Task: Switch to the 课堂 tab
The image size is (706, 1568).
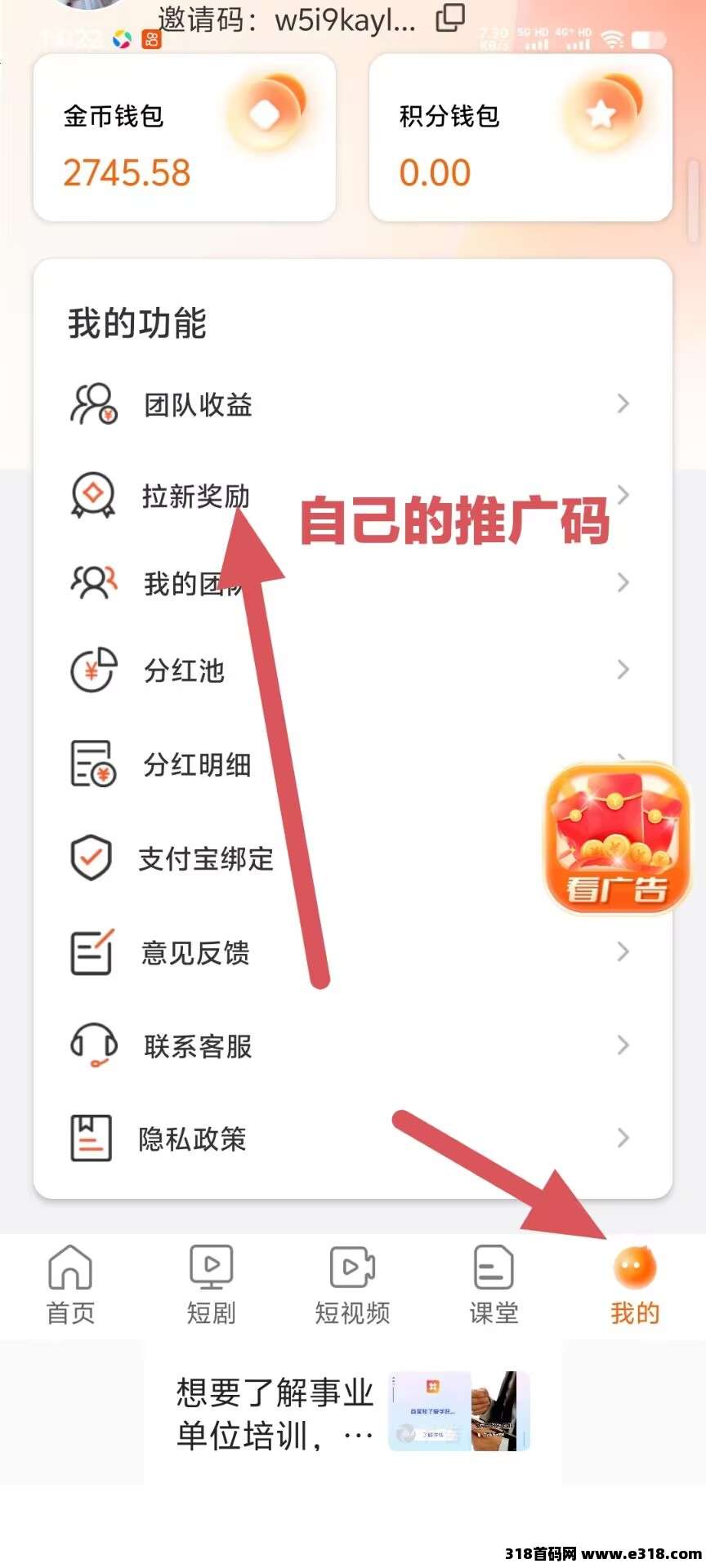Action: [494, 1284]
